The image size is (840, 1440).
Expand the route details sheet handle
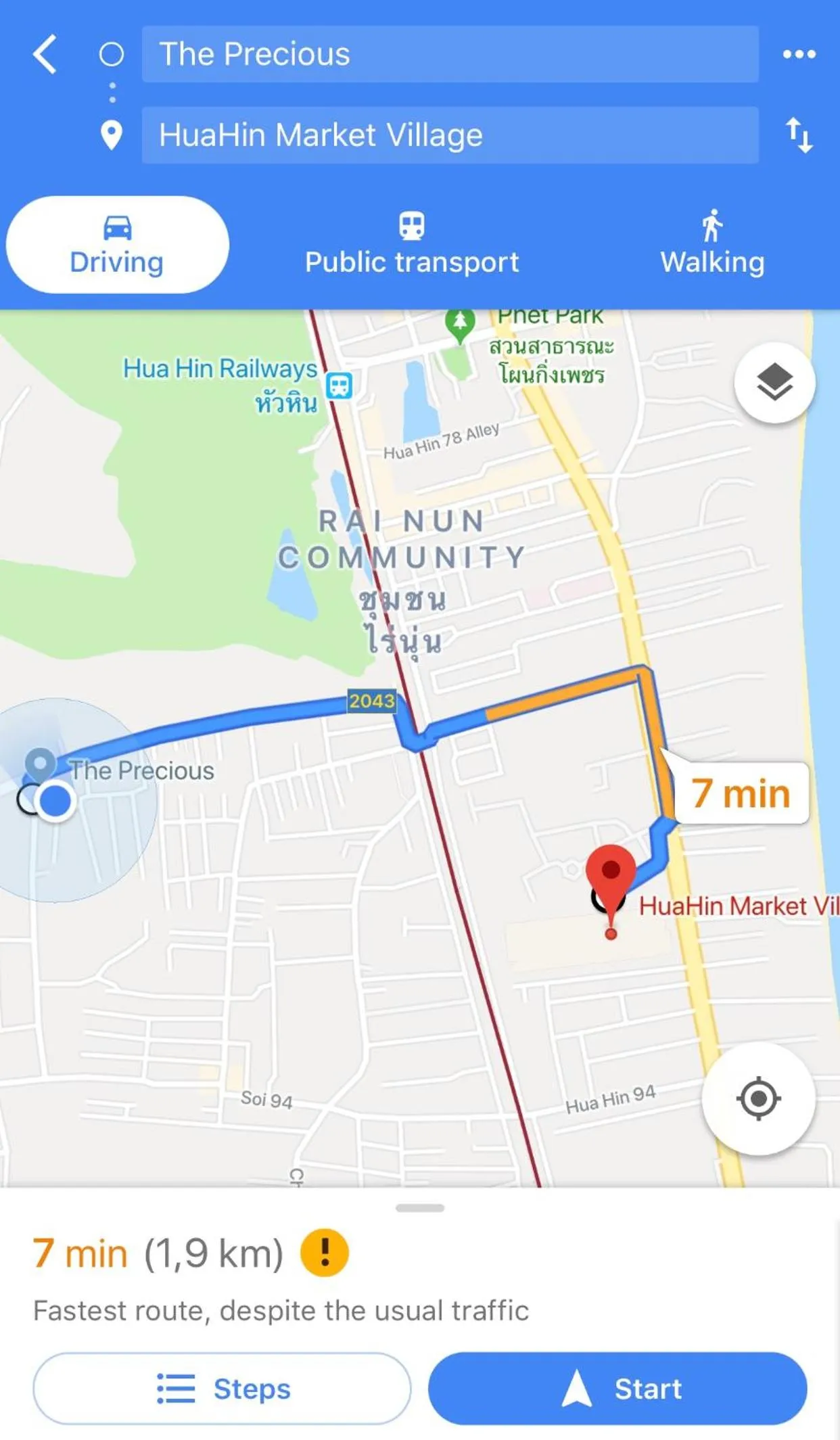click(x=420, y=1207)
